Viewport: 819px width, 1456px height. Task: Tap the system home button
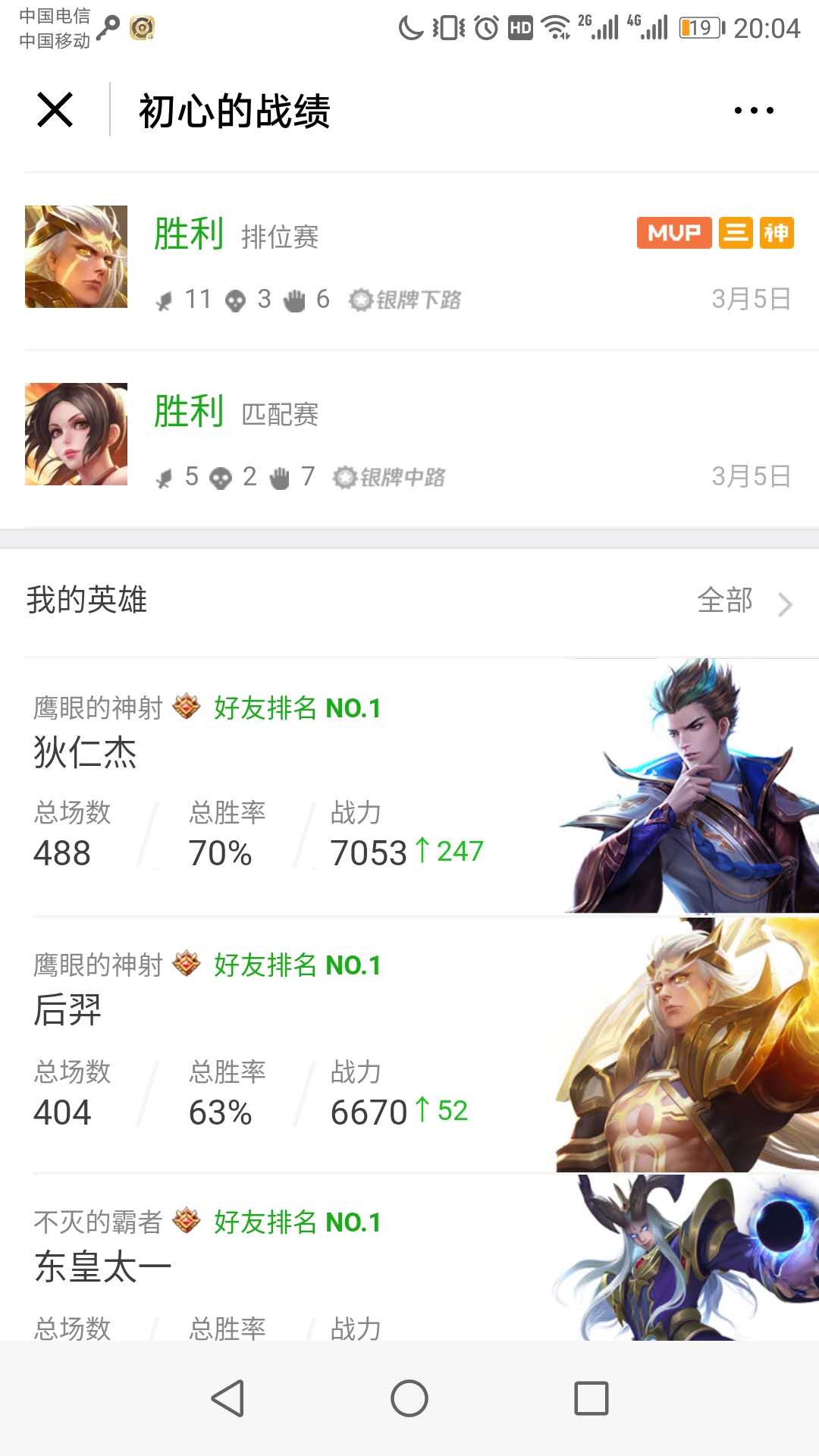pos(409,1398)
